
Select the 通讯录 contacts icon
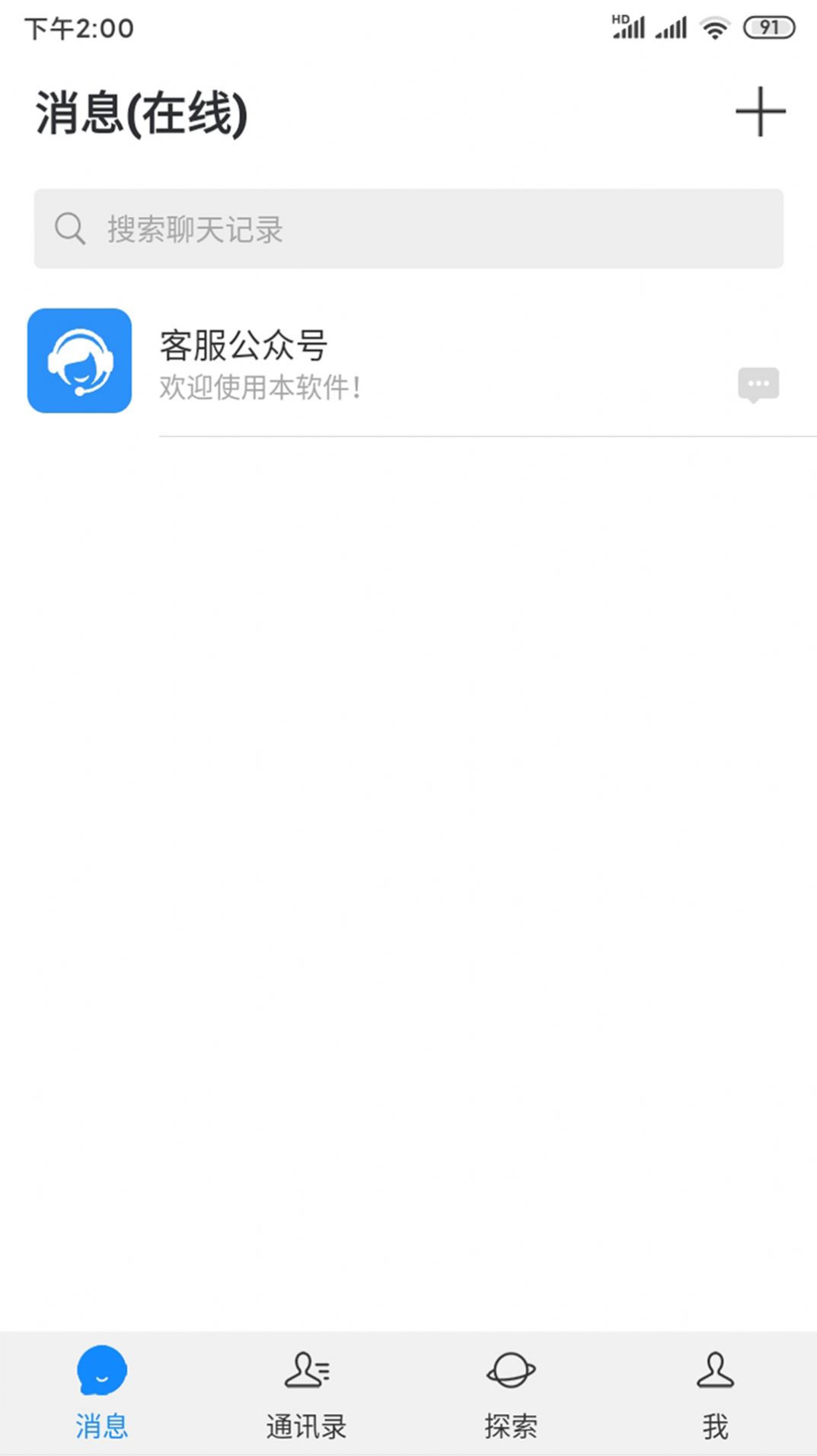307,1370
